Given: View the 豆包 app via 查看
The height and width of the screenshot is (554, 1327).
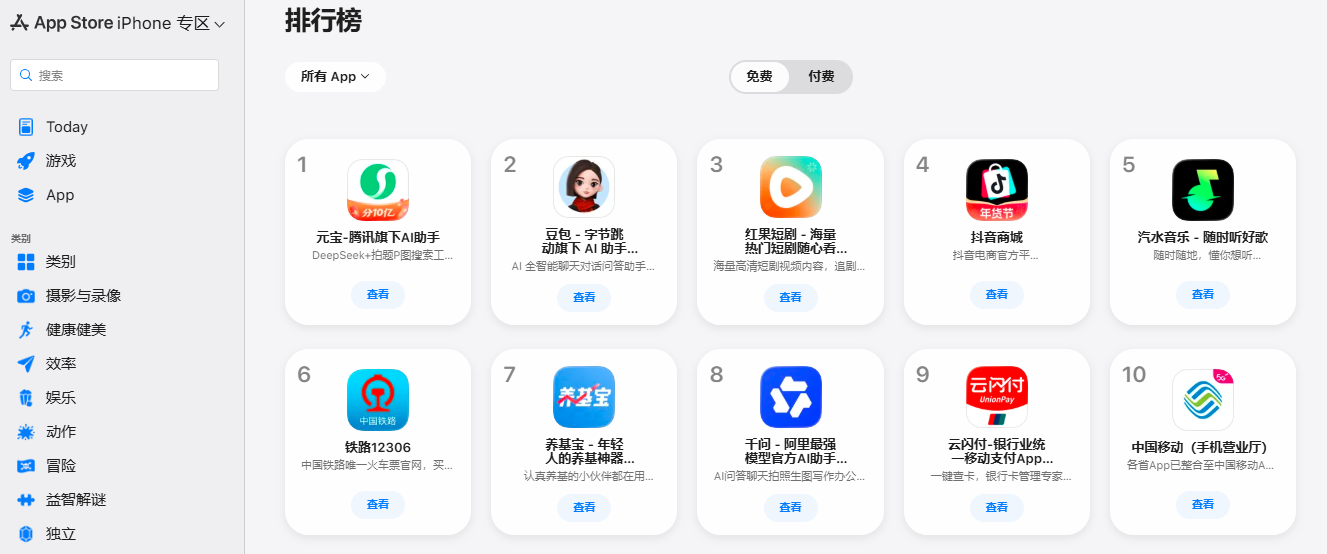Looking at the screenshot, I should [x=584, y=297].
